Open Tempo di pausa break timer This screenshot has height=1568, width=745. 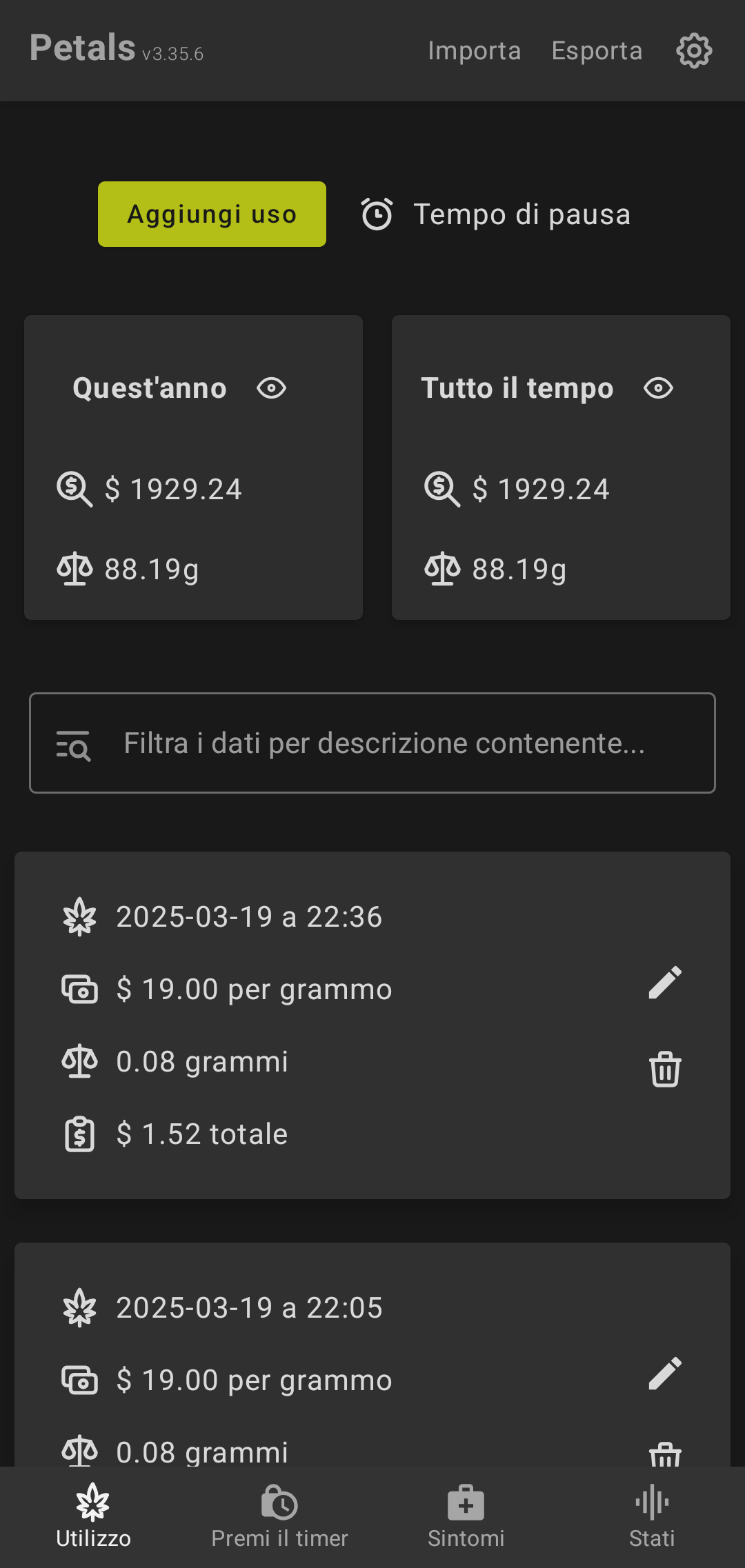(x=495, y=214)
